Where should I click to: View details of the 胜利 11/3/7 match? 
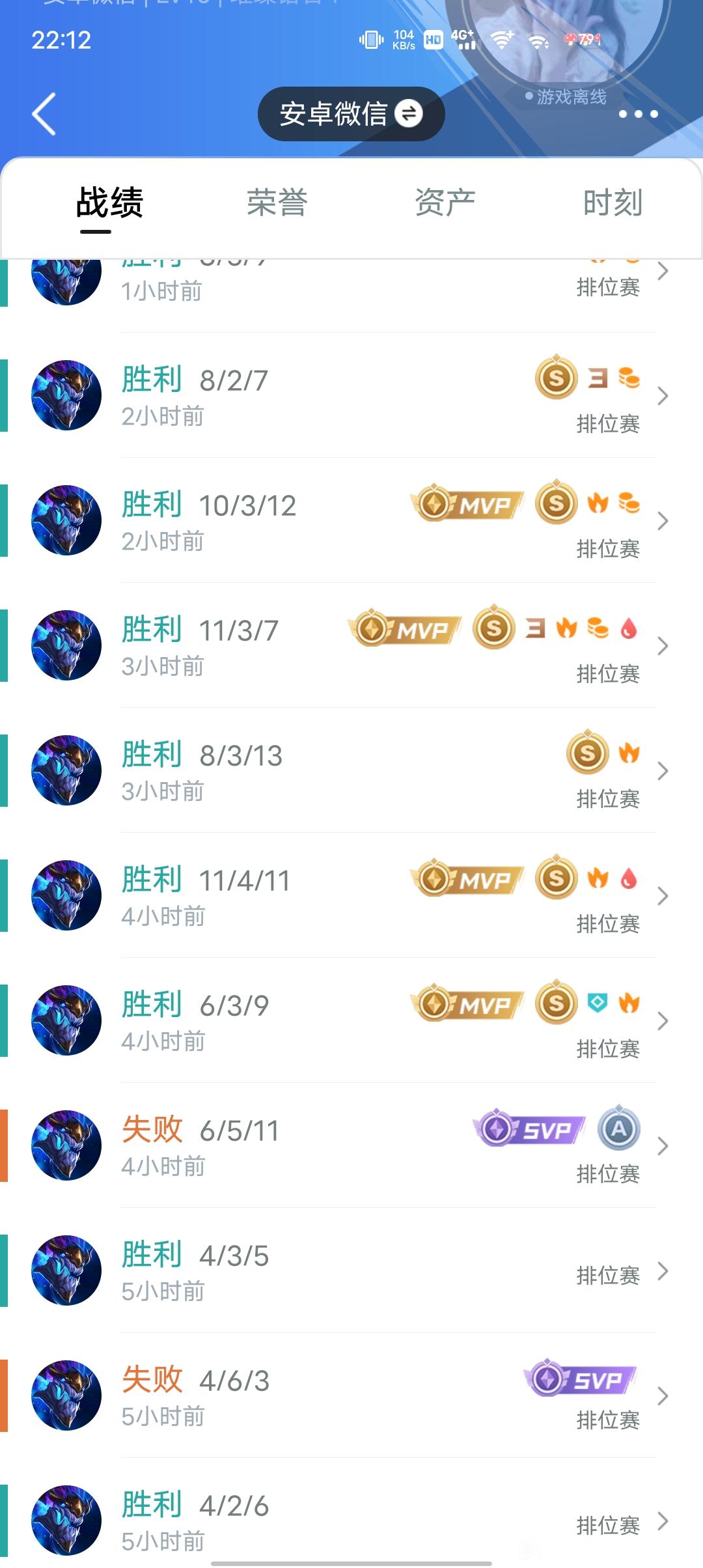pos(351,645)
